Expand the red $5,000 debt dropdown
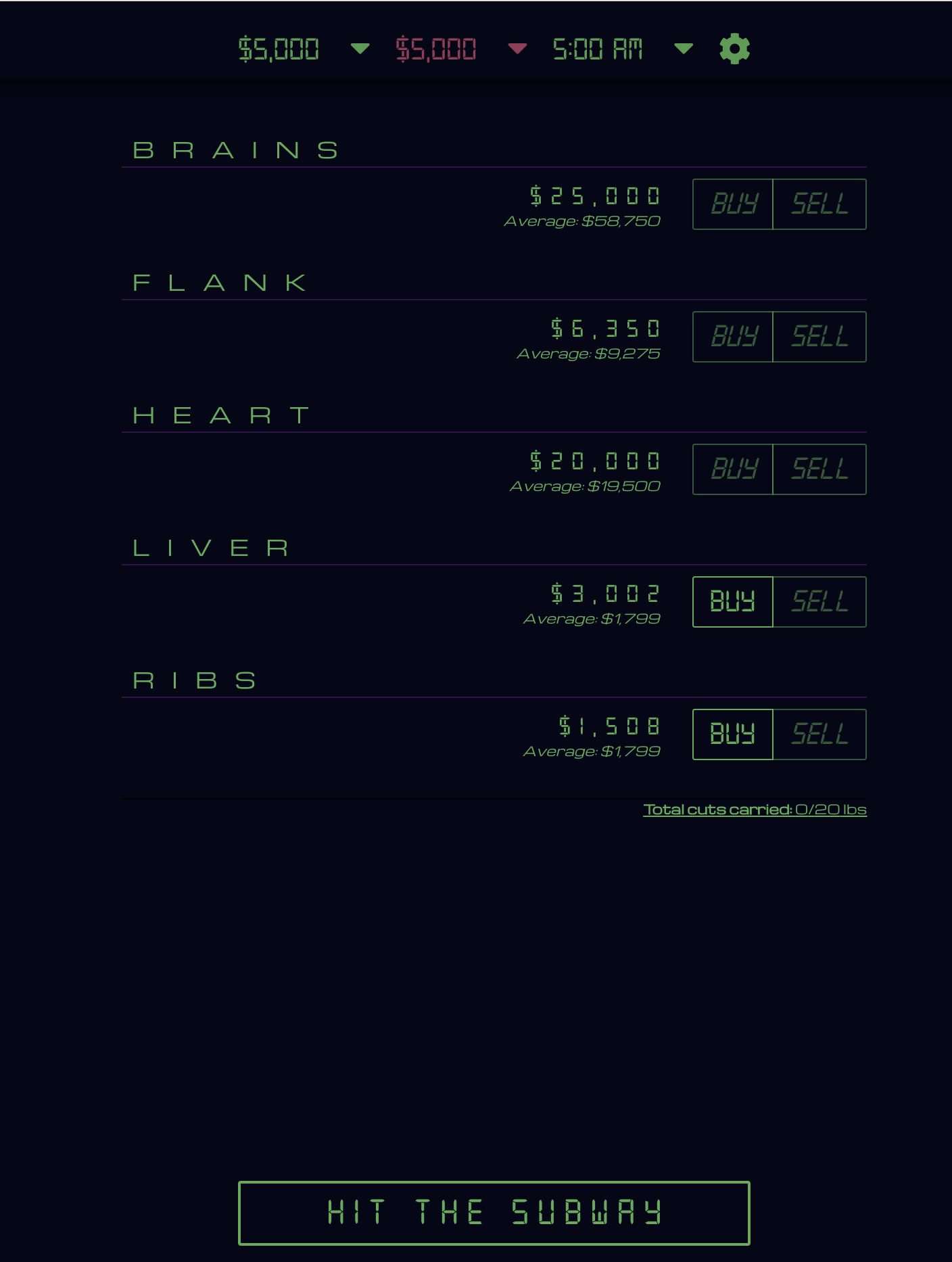This screenshot has width=952, height=1262. (517, 49)
